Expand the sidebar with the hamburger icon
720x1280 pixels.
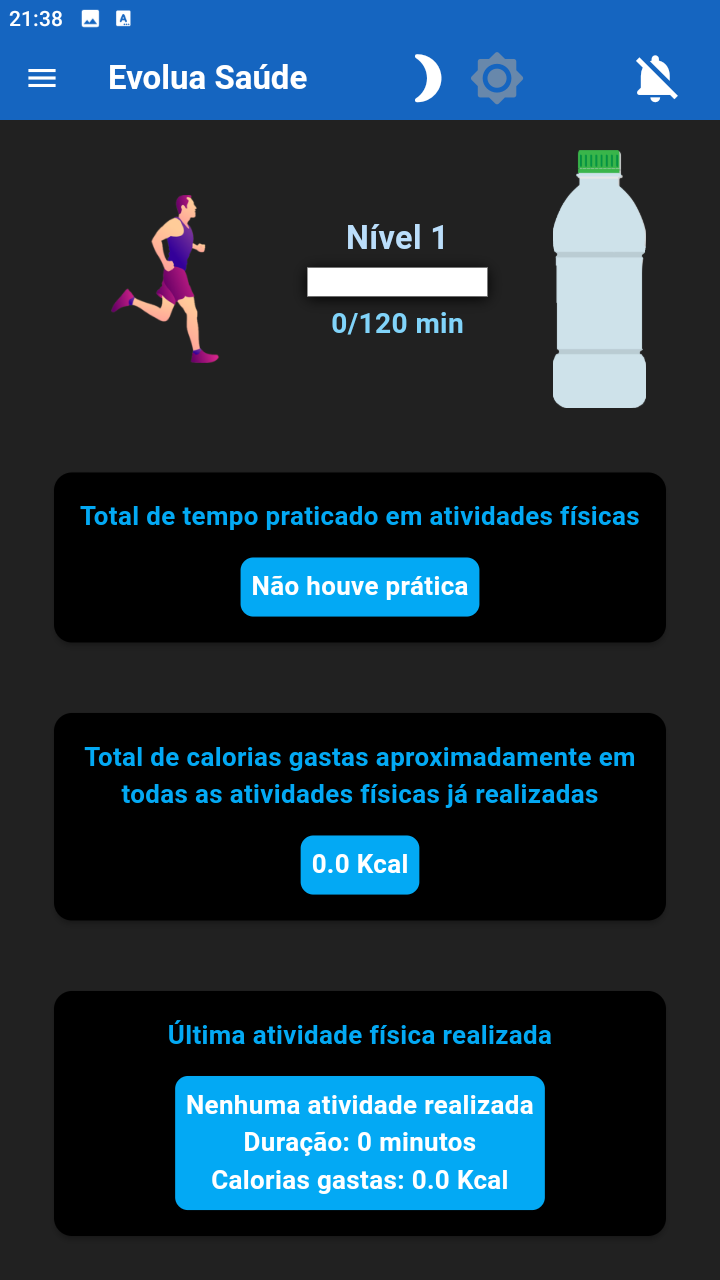(42, 77)
